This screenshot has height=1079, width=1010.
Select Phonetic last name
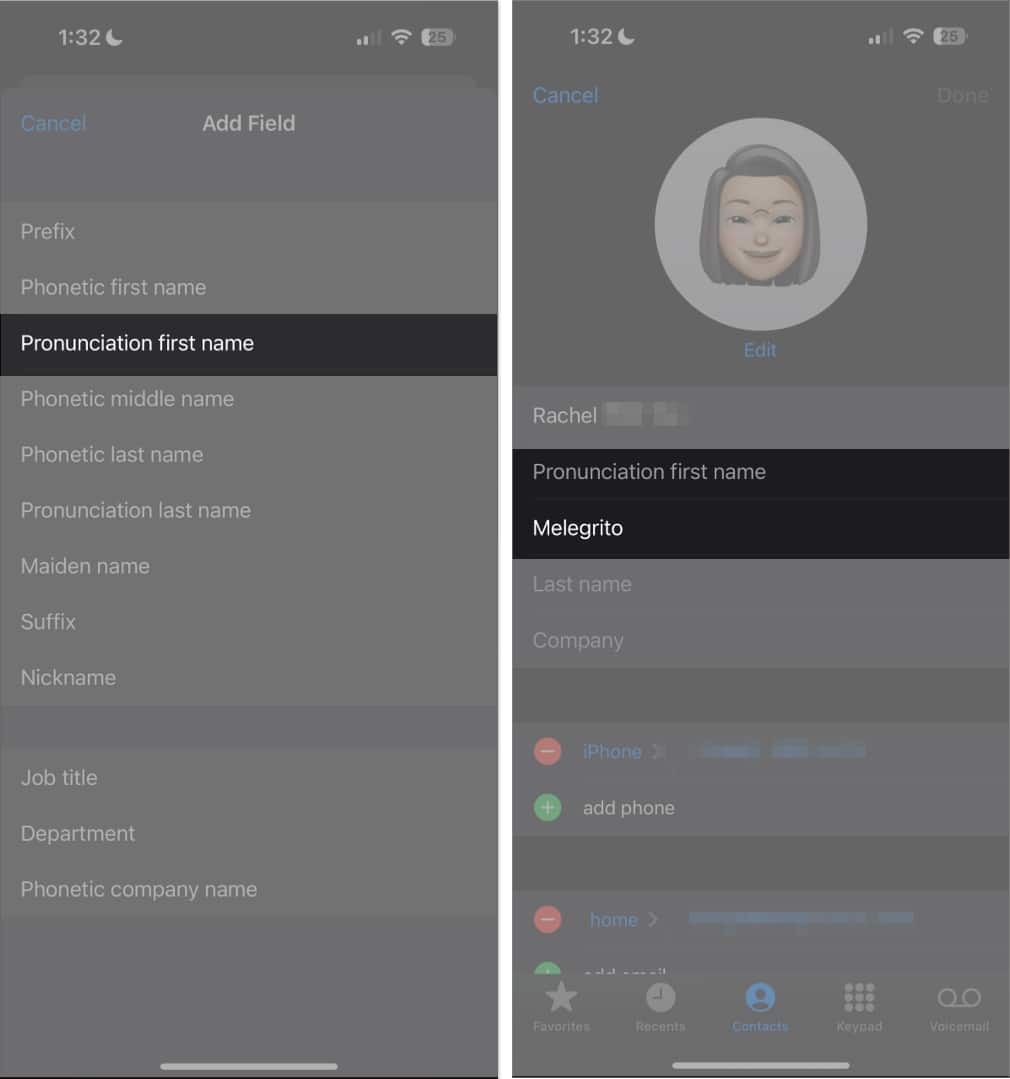112,455
